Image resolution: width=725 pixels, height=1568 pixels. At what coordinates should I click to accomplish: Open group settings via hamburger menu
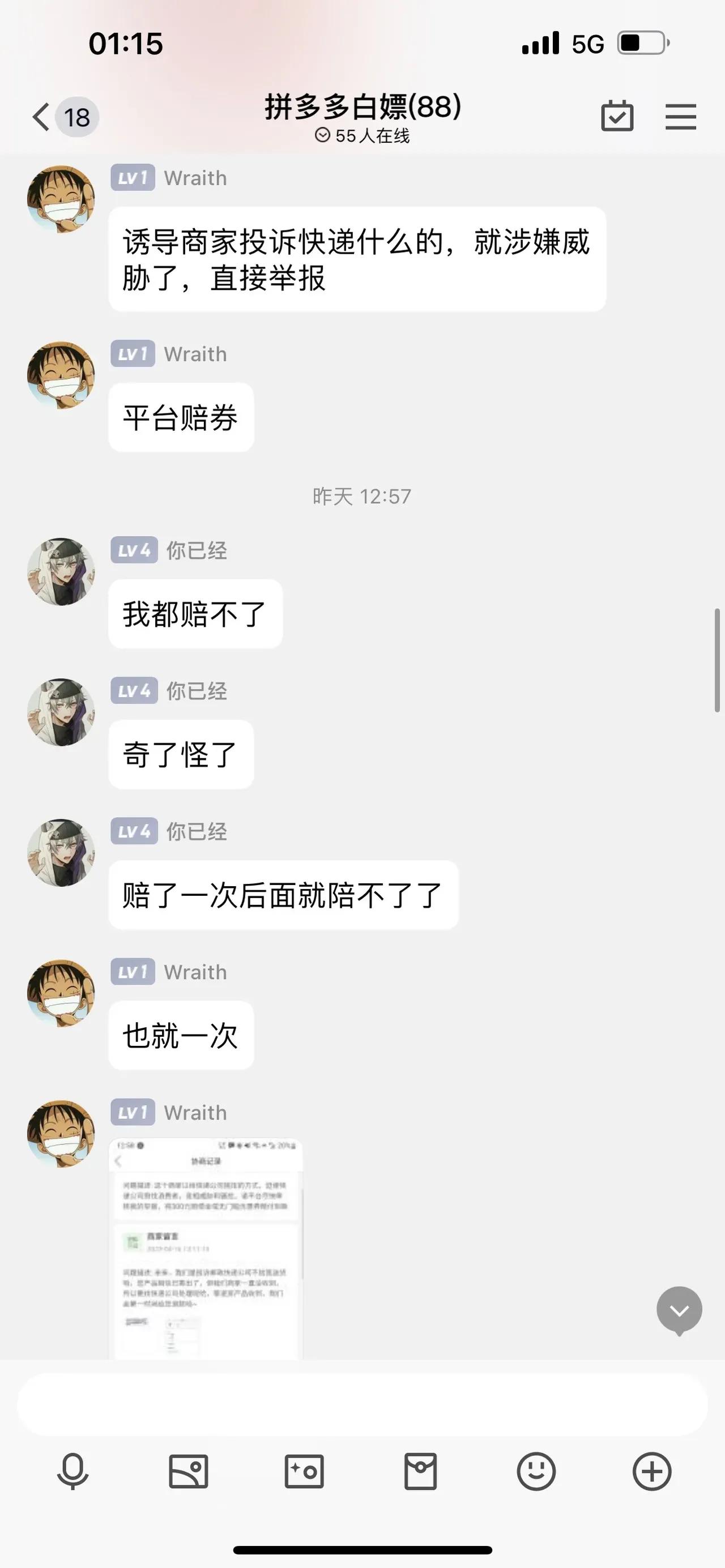681,117
